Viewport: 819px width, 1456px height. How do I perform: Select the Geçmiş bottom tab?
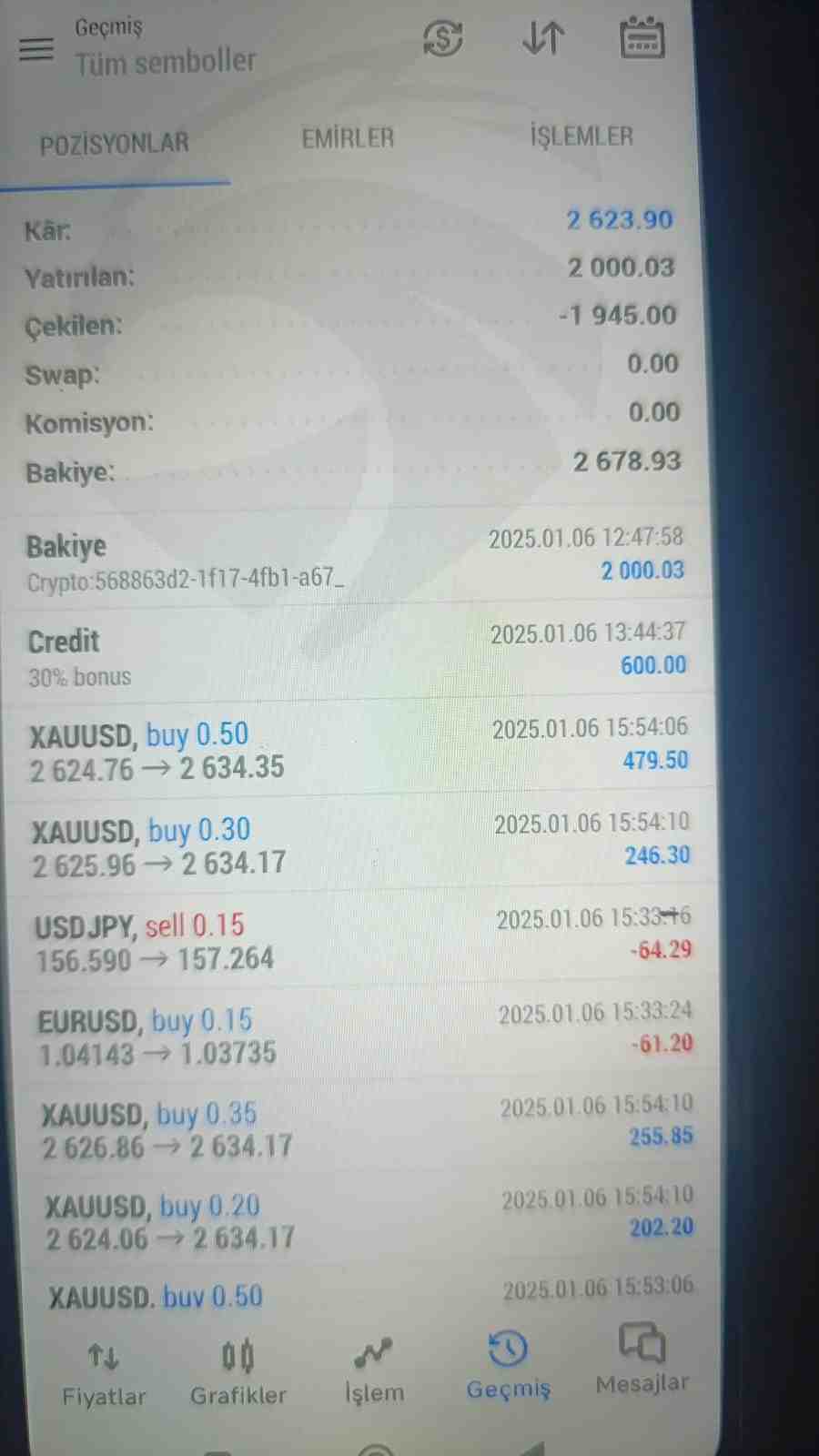[508, 1365]
